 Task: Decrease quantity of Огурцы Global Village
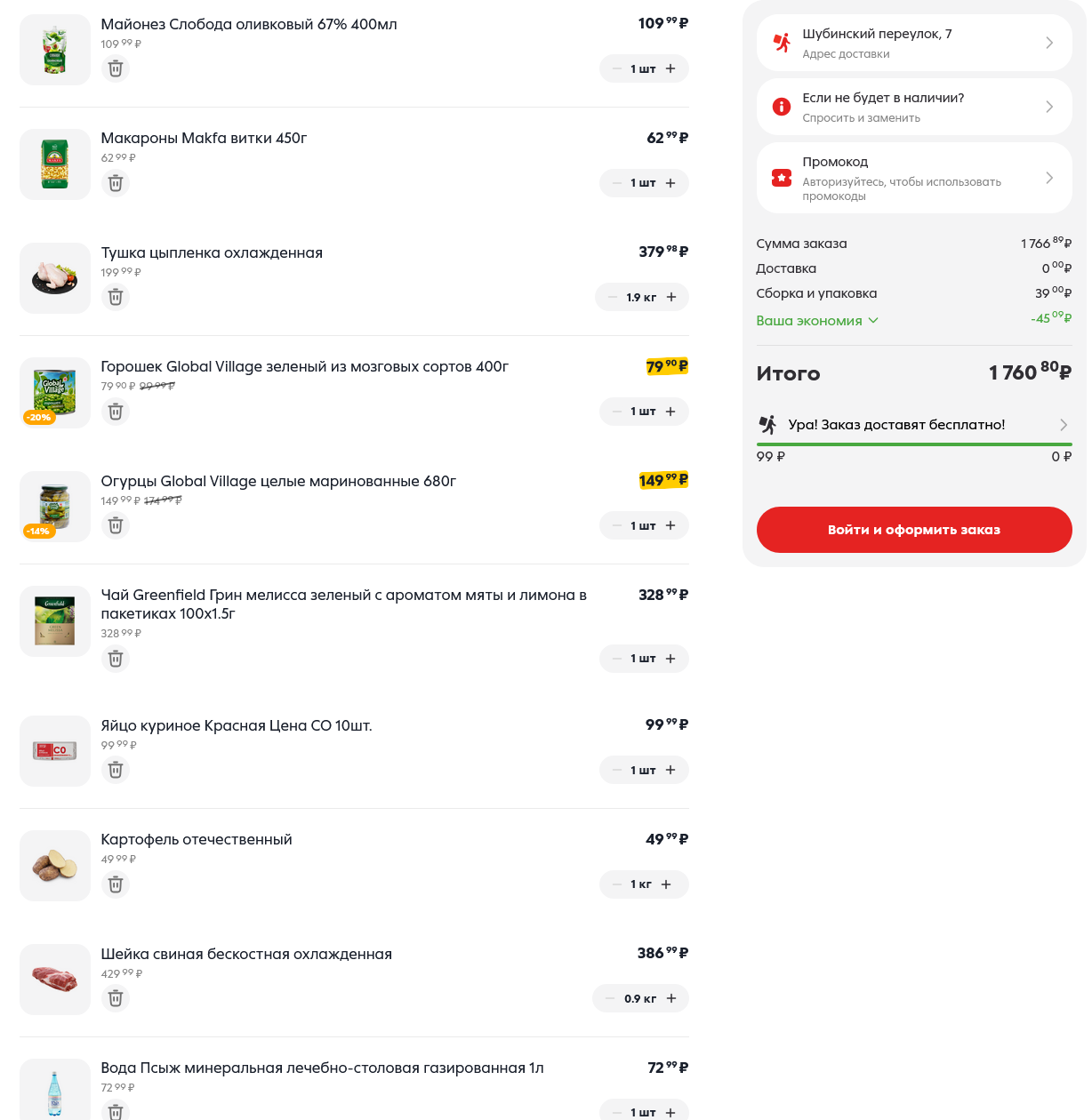617,526
